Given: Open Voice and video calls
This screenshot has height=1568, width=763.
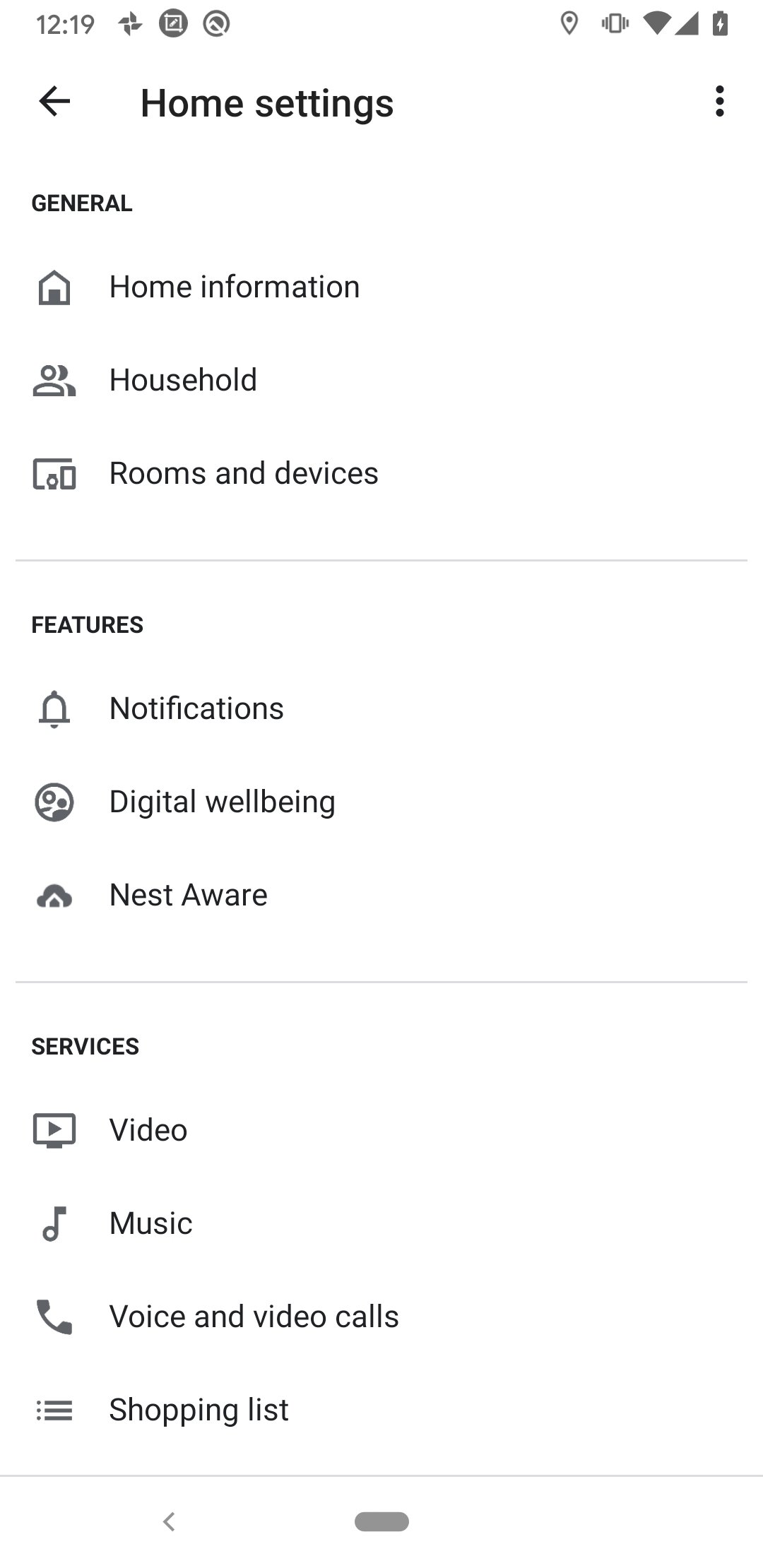Looking at the screenshot, I should 381,1317.
